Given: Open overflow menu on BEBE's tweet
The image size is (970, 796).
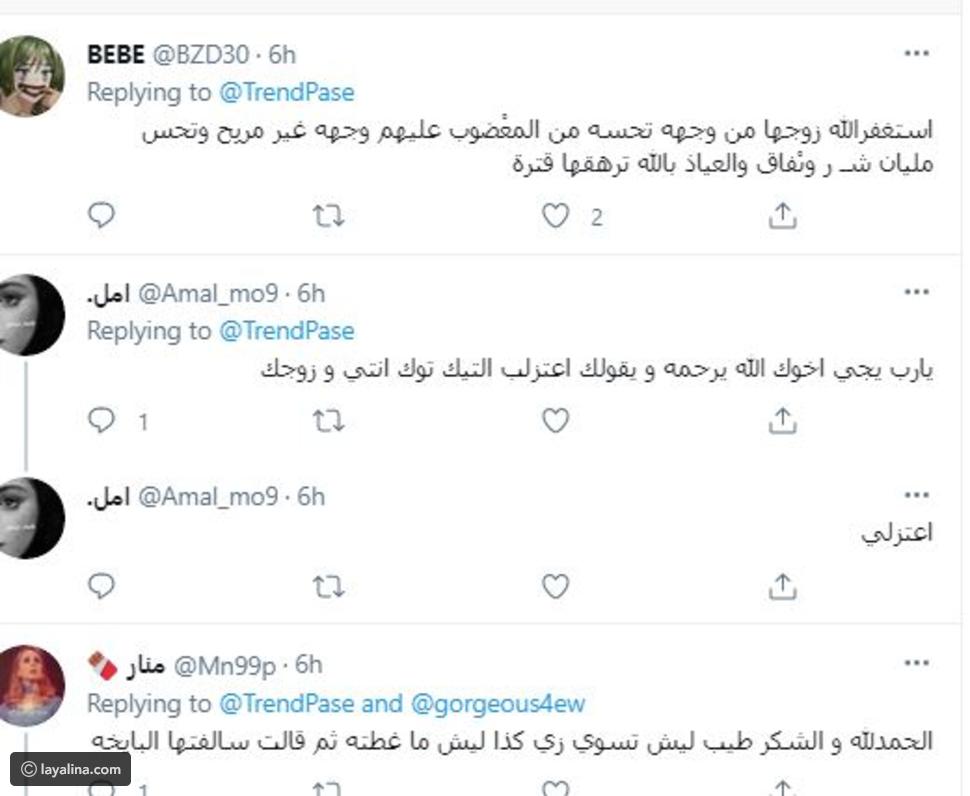Looking at the screenshot, I should pos(917,52).
